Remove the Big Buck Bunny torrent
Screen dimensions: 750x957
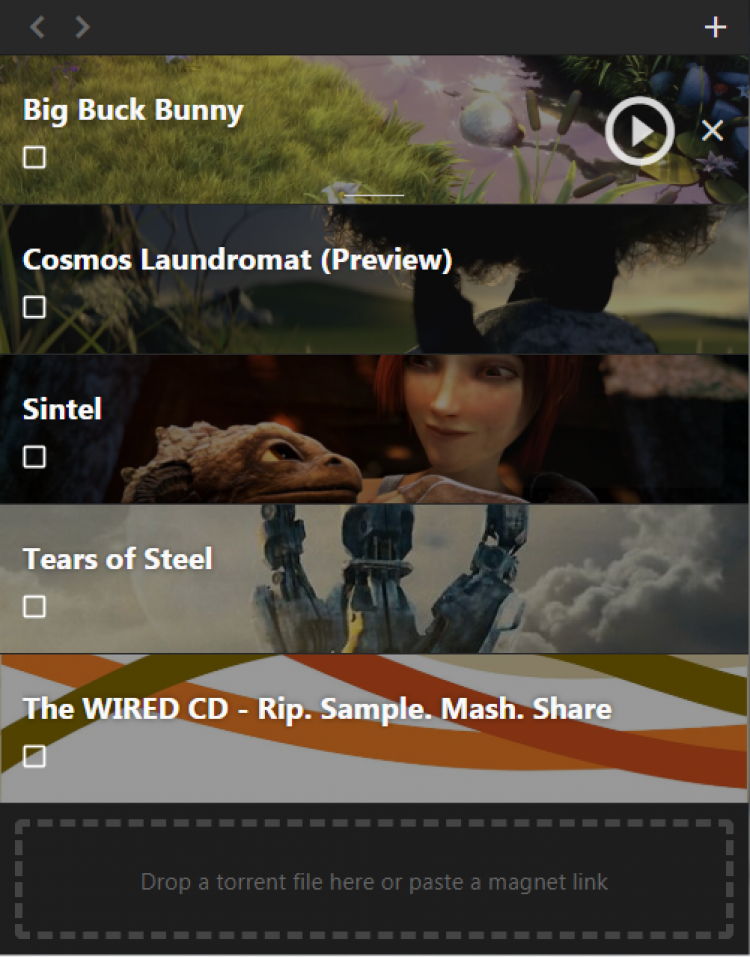[x=712, y=131]
